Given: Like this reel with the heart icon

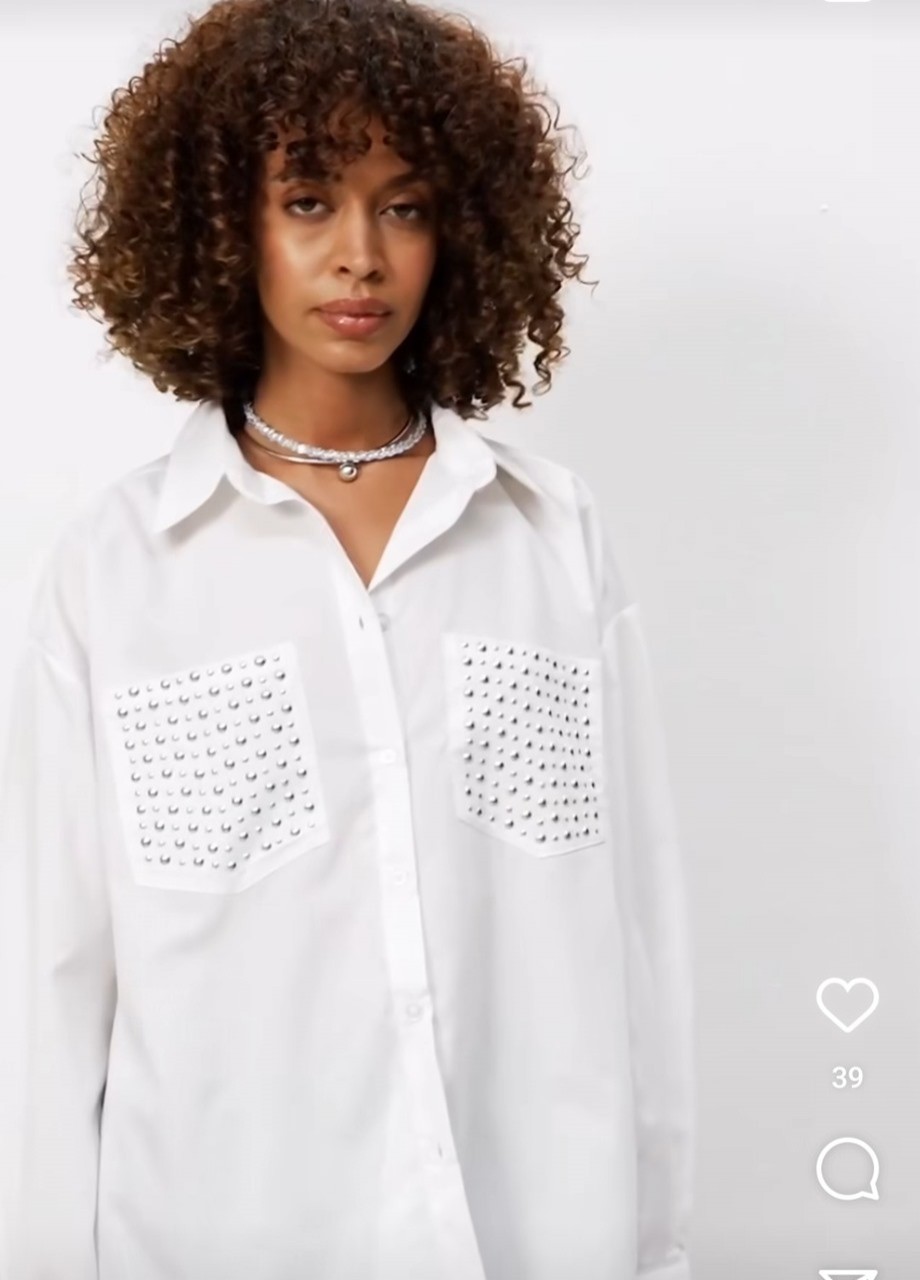Looking at the screenshot, I should coord(847,1004).
